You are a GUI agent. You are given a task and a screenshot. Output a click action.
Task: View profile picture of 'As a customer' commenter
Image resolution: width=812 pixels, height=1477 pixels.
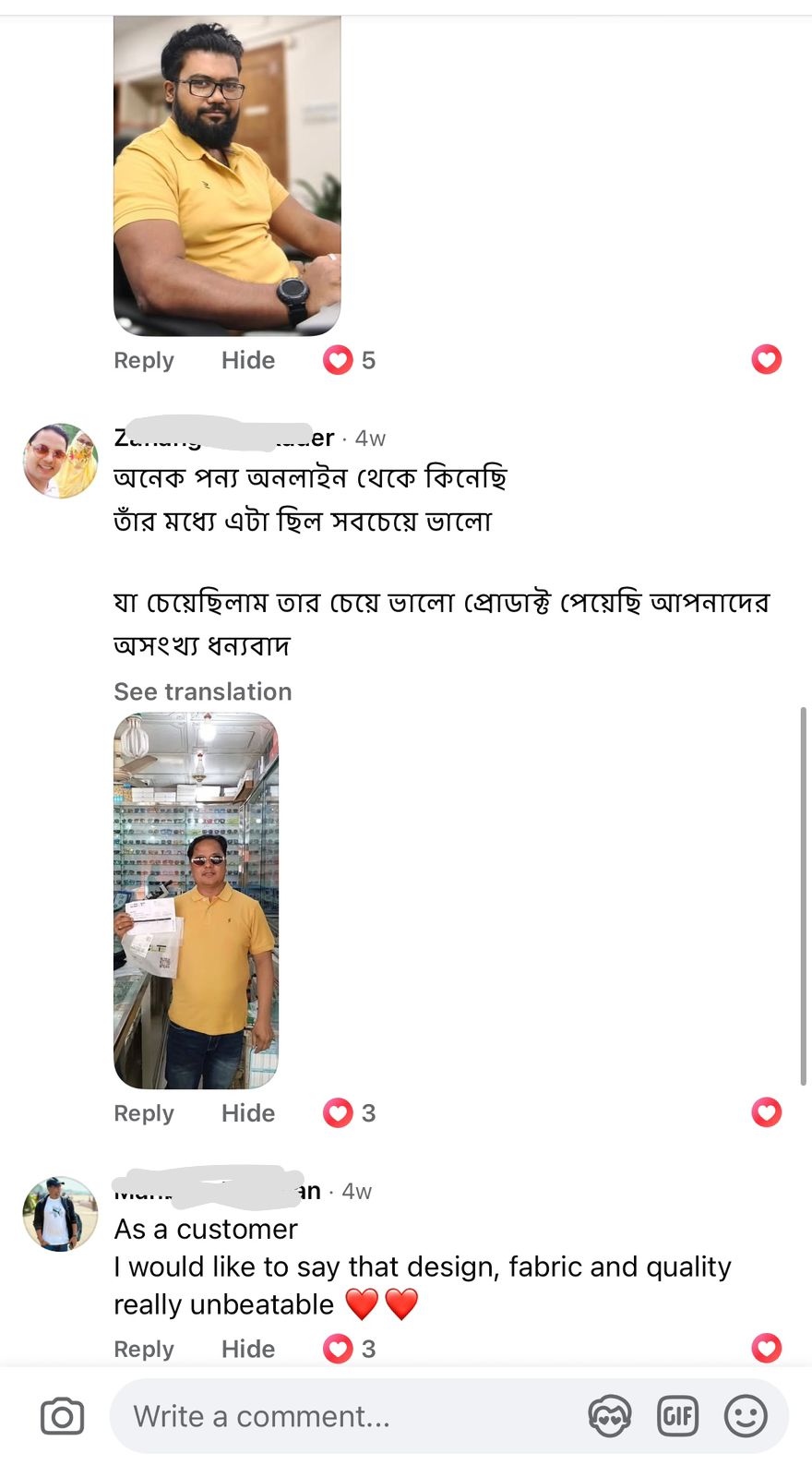[x=60, y=1214]
